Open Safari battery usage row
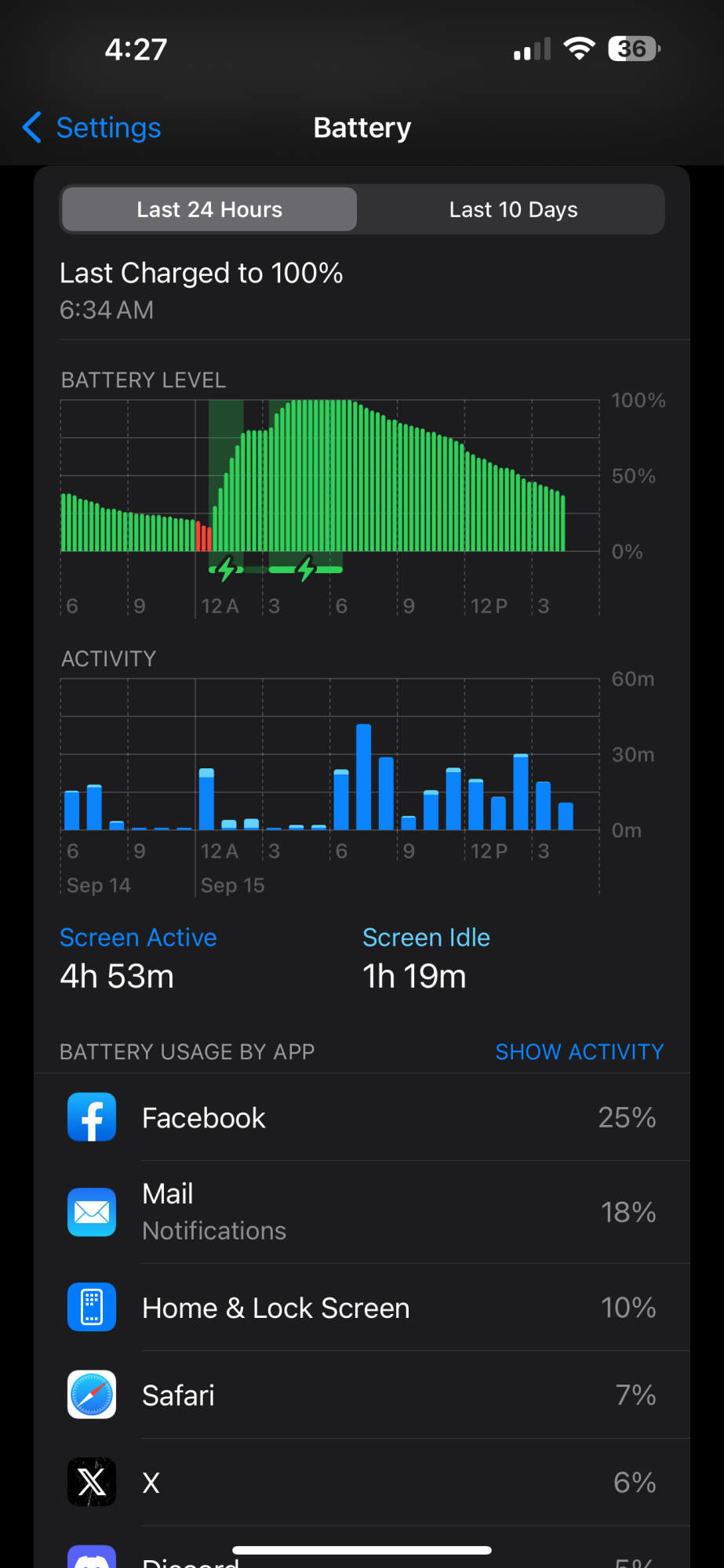 (x=361, y=1396)
